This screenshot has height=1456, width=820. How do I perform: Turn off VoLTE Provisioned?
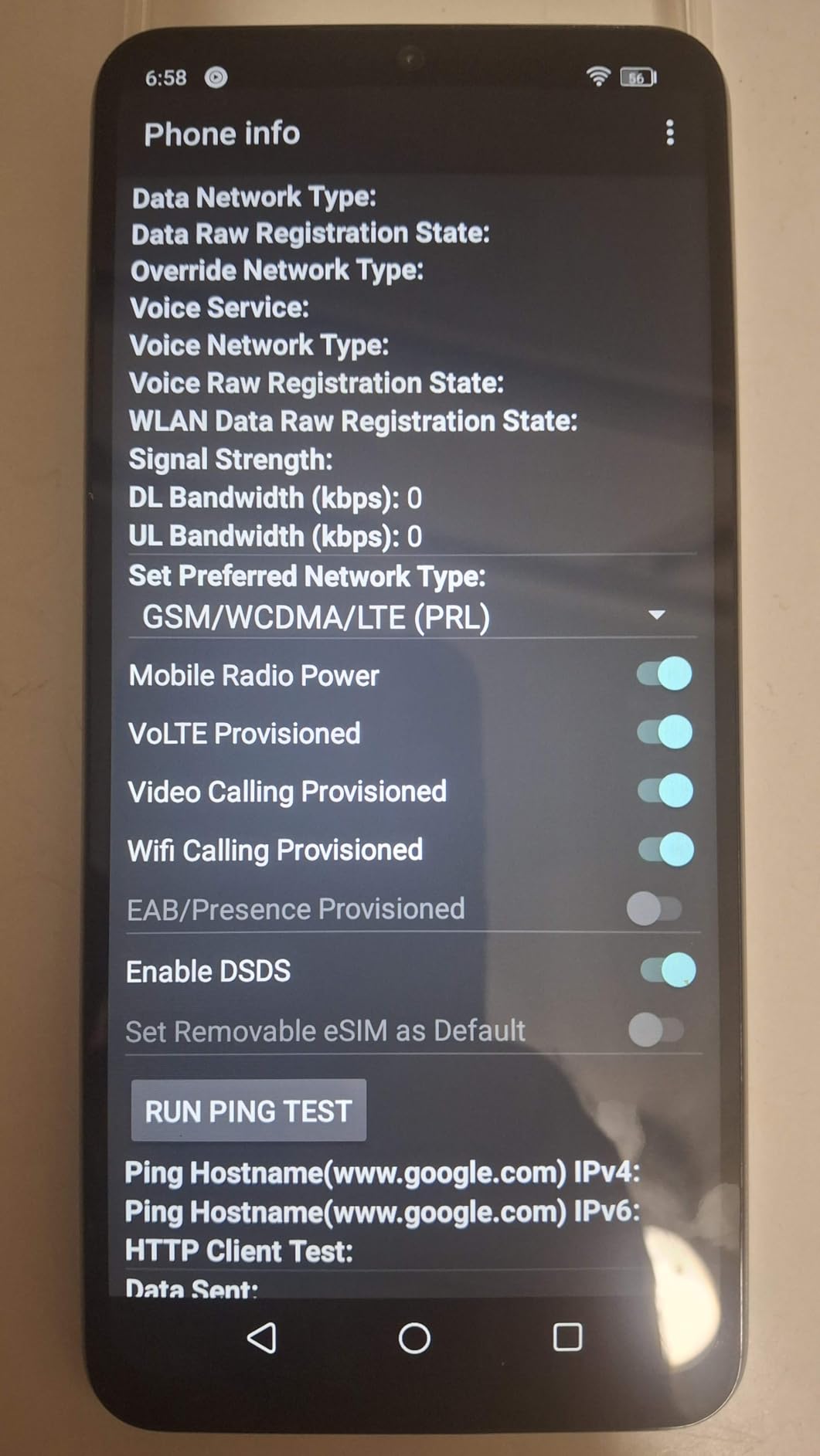pos(665,731)
